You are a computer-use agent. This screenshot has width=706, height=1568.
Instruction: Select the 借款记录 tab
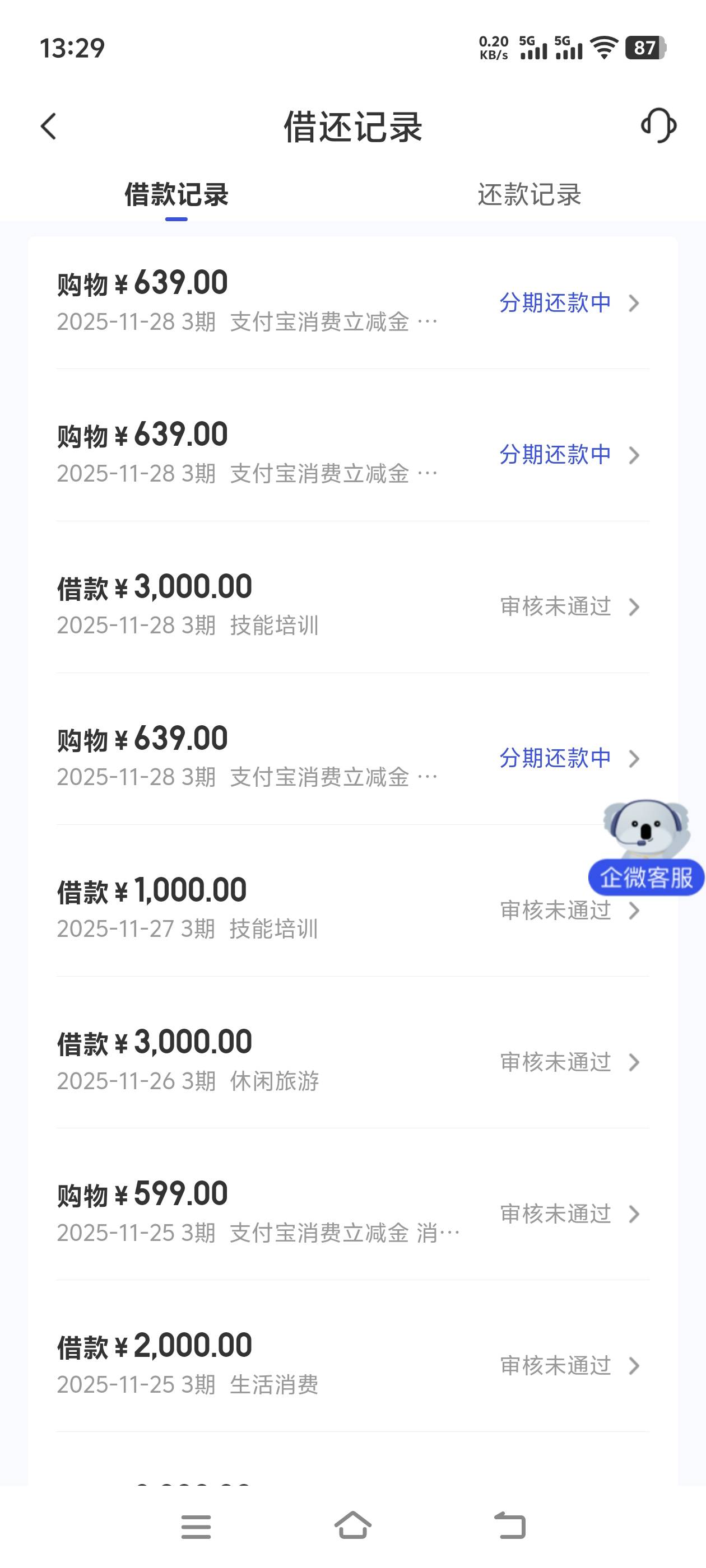(x=176, y=195)
